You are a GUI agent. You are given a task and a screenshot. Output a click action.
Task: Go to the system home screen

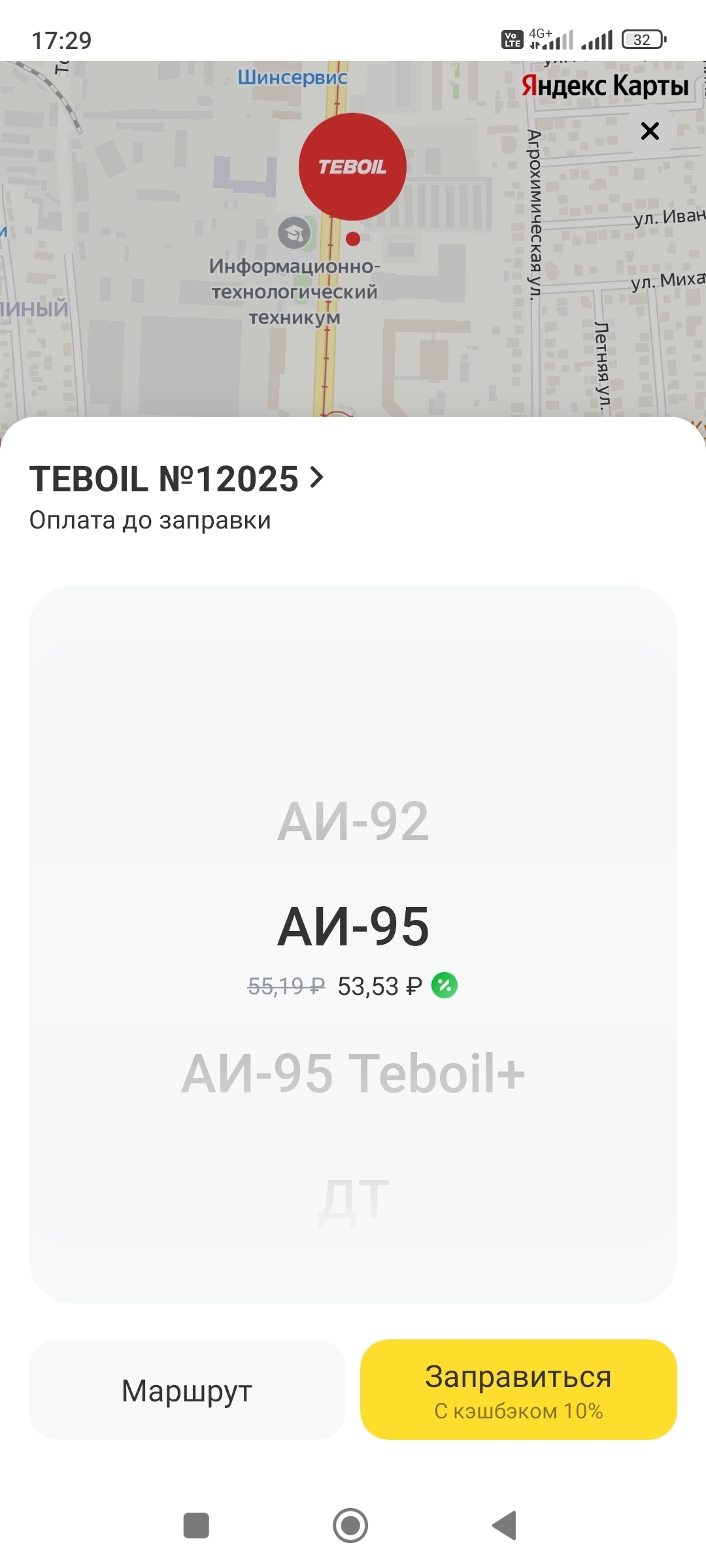(x=350, y=1526)
